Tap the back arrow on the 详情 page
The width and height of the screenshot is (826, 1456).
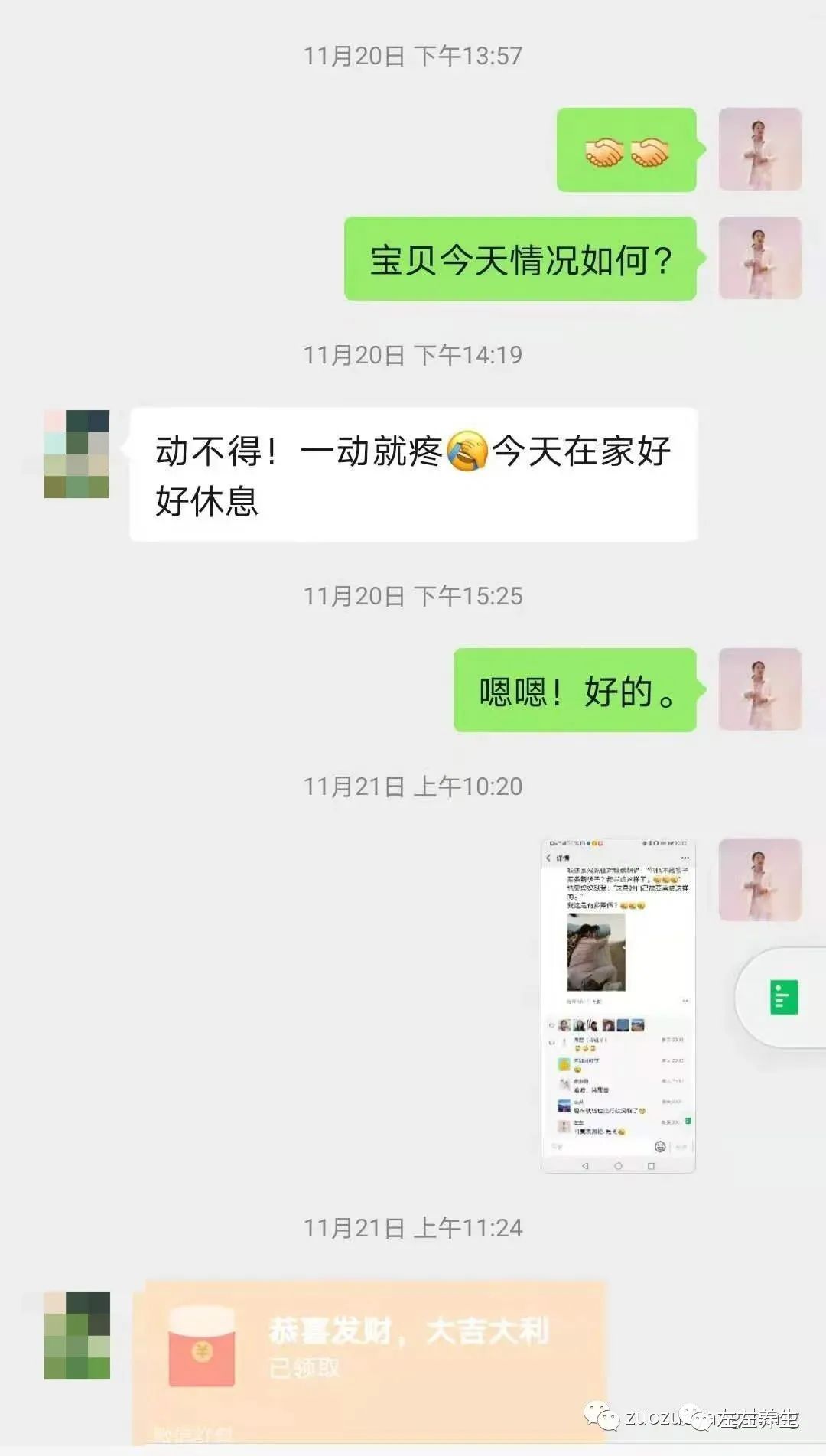[548, 857]
